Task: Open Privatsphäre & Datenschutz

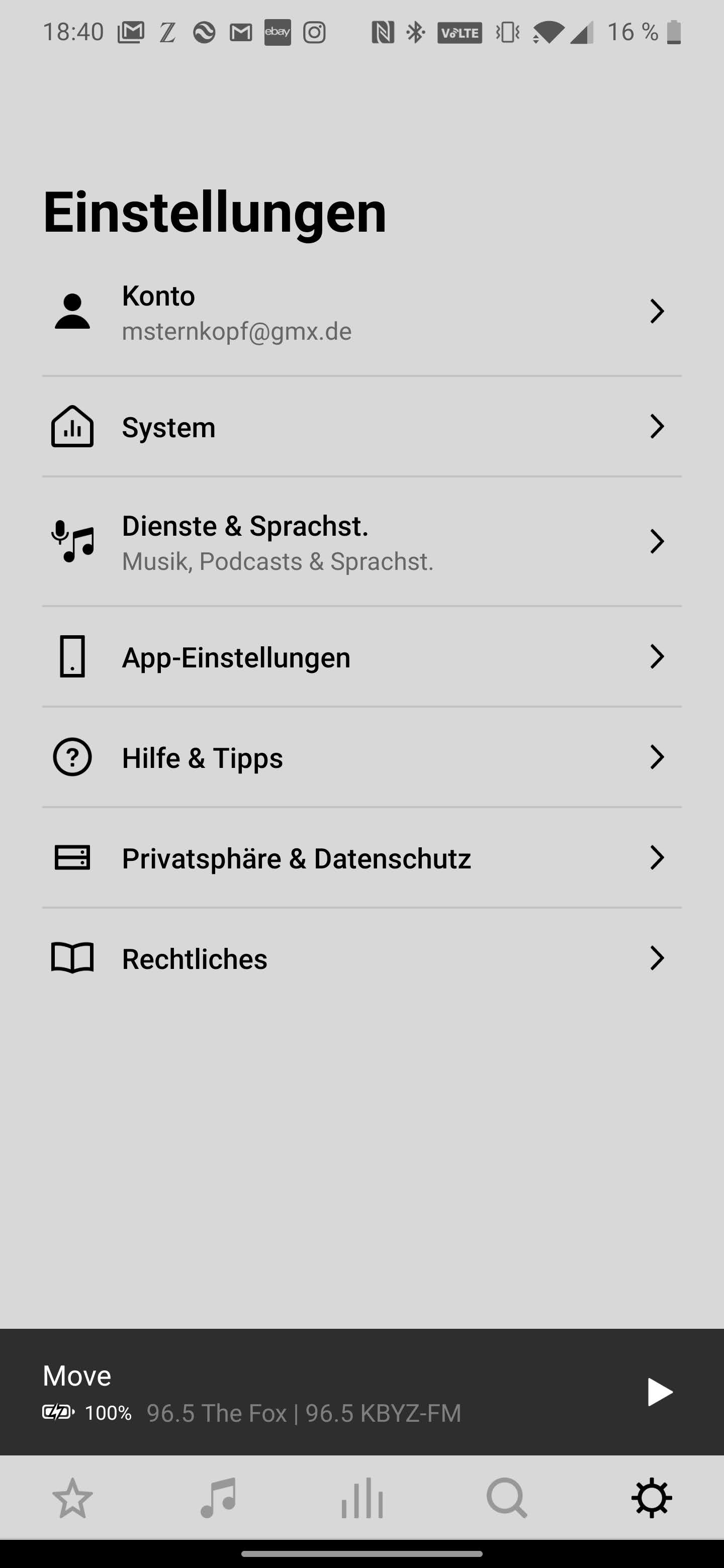Action: [361, 858]
